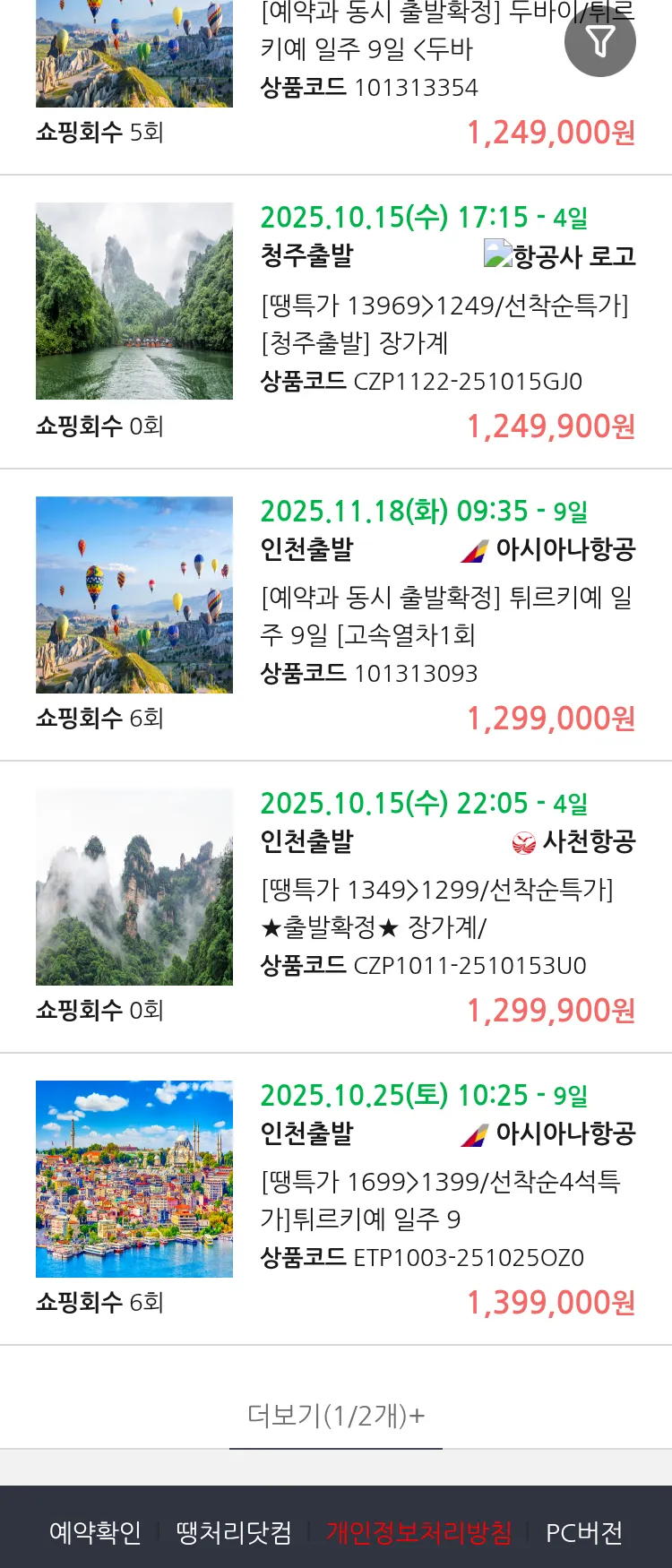Open the 청주출발 장가계 tour for 1,249,900원
This screenshot has height=1568, width=672.
(445, 324)
